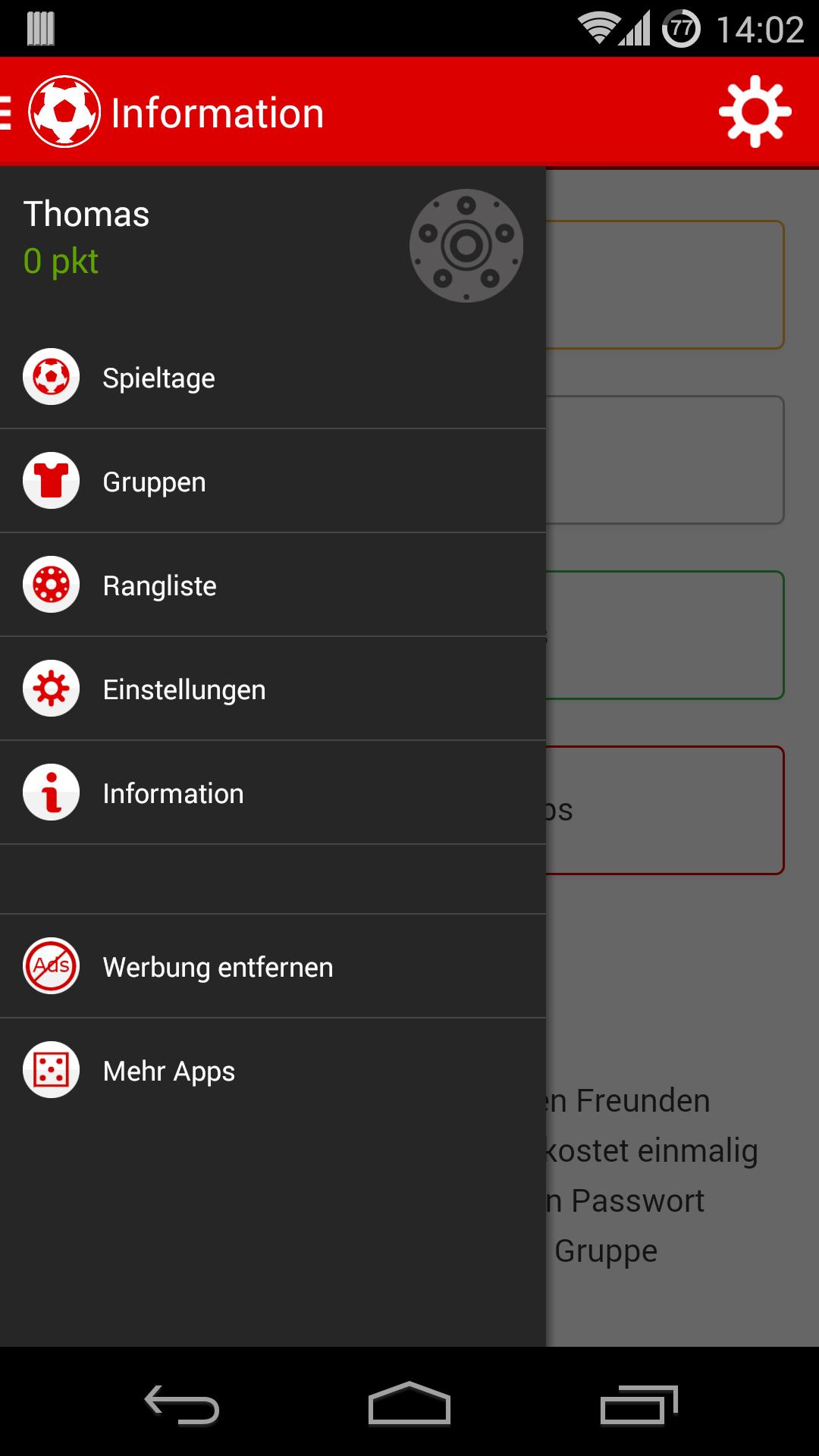
Task: Click the crossed-out Ads icon
Action: pyautogui.click(x=51, y=966)
